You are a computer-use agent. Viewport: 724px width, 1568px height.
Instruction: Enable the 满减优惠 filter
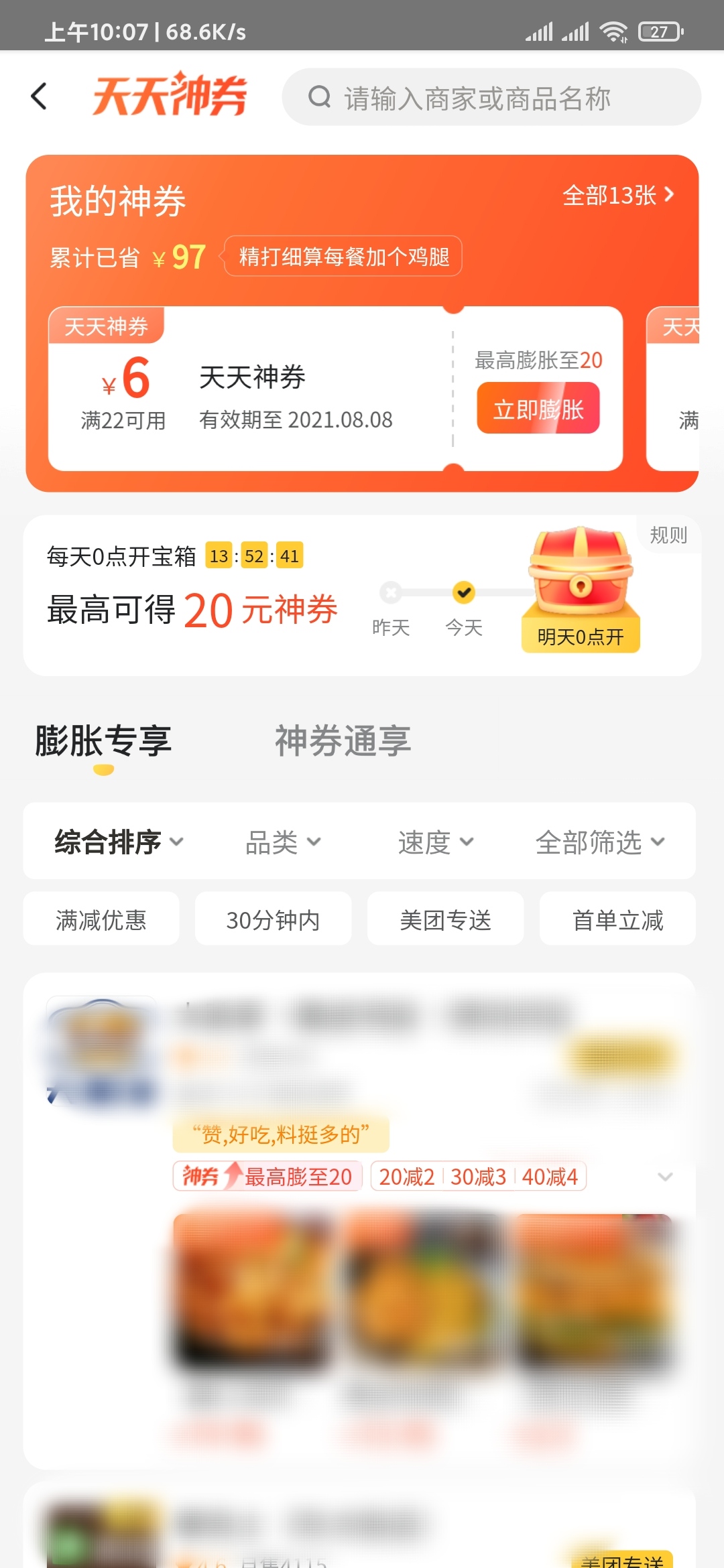point(101,919)
